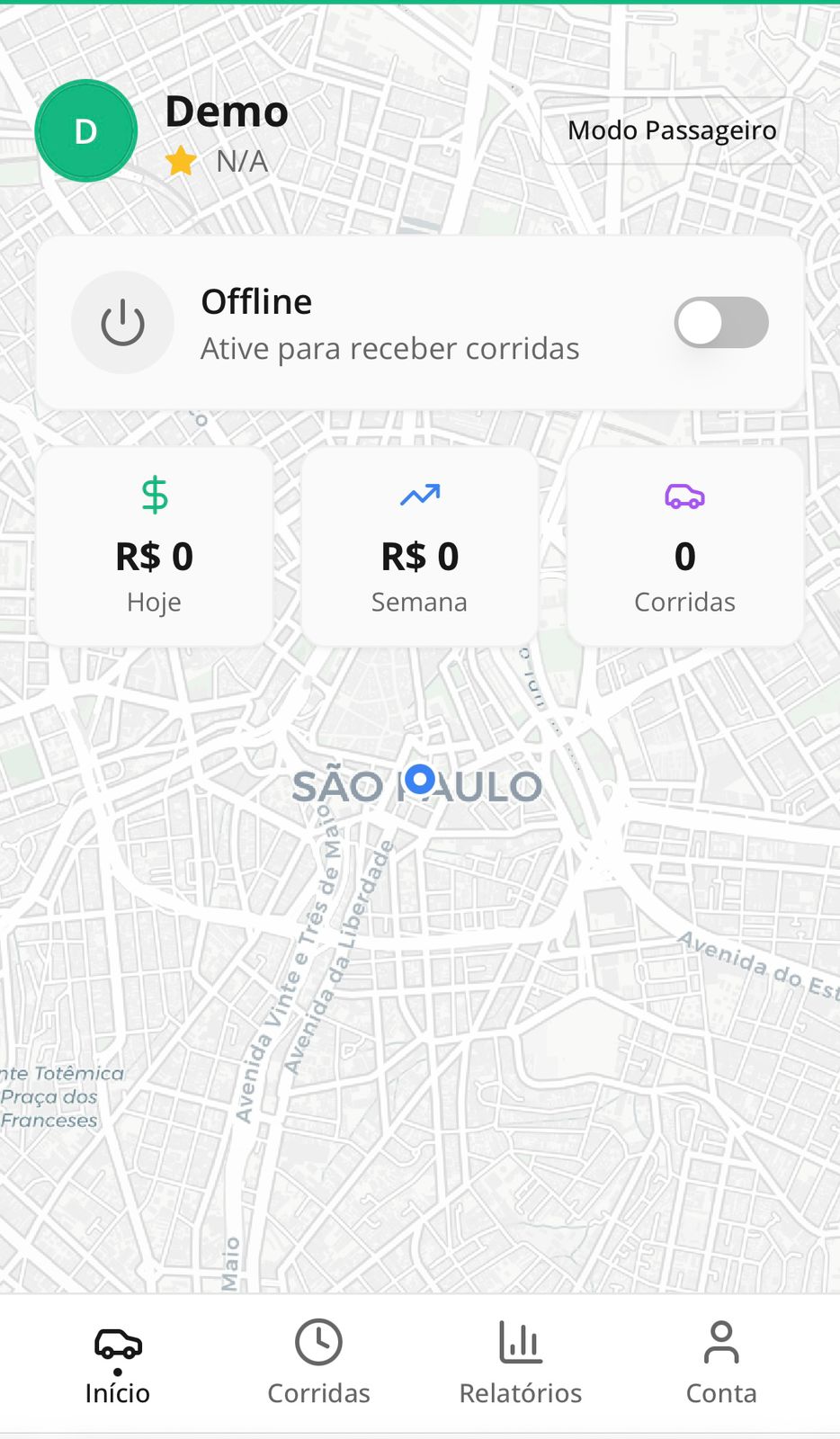Click the star rating next to N/A
Screen dimensions: 840x1439
[182, 161]
